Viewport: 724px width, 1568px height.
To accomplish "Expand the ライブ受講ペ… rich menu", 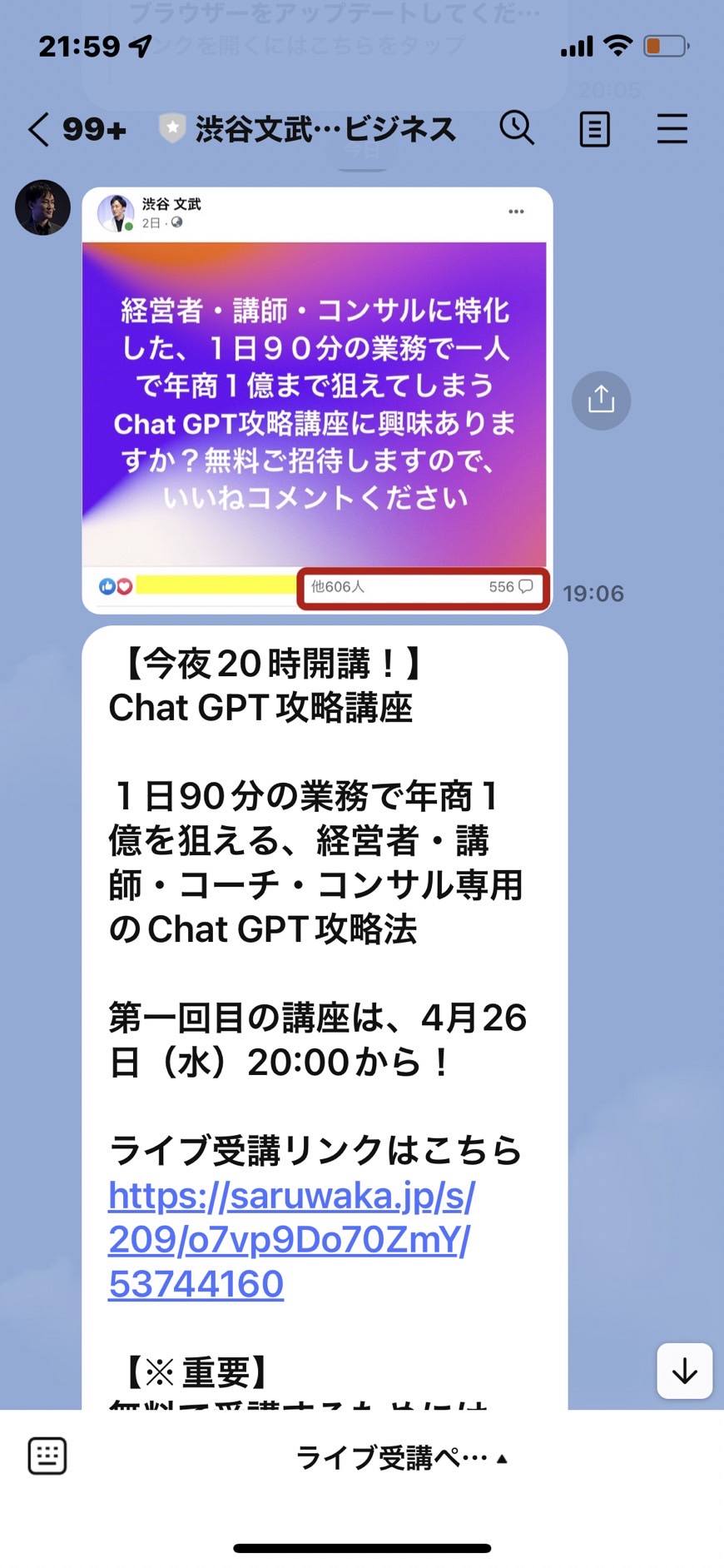I will 402,1457.
